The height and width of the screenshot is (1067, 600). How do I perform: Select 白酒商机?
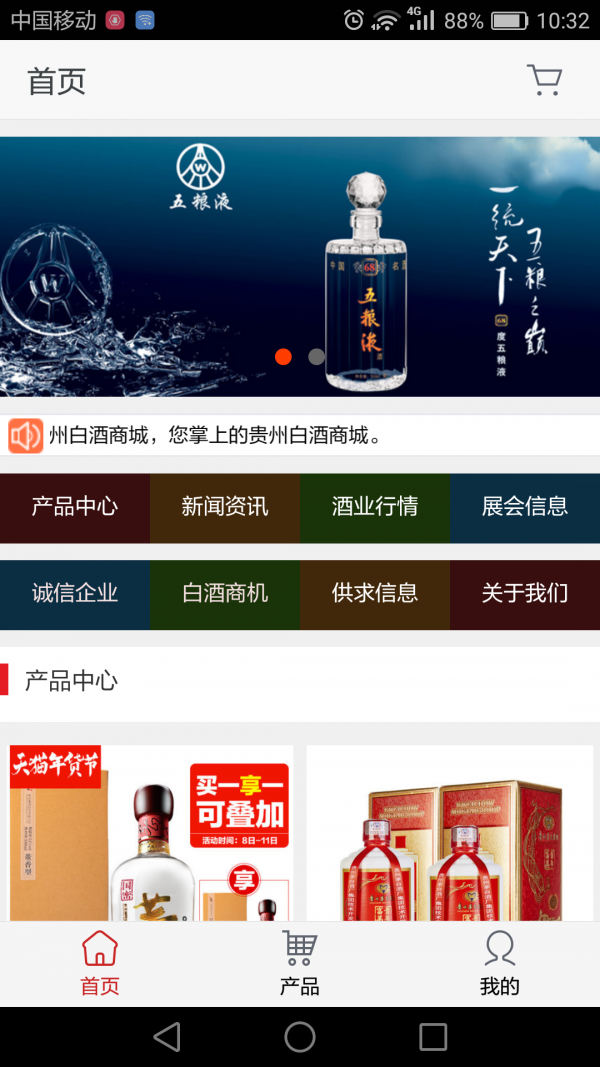(225, 593)
